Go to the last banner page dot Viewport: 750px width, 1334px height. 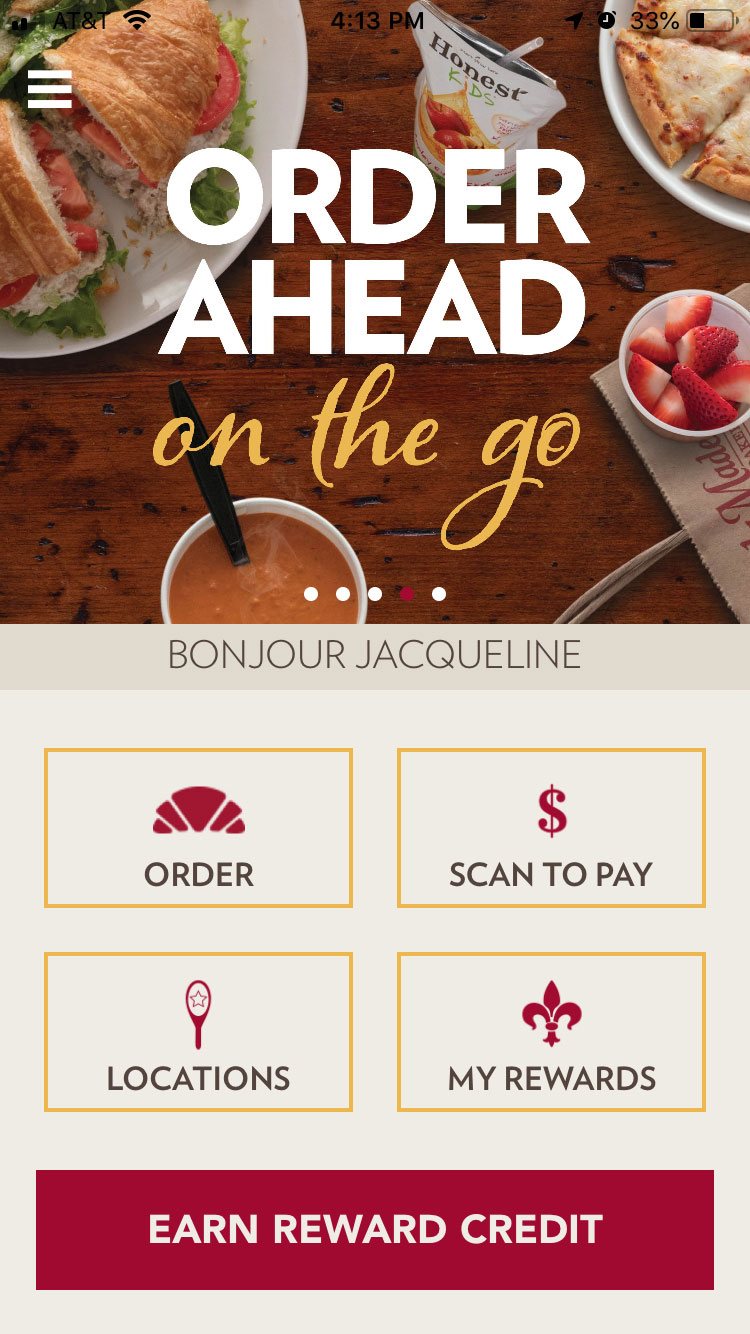coord(438,594)
